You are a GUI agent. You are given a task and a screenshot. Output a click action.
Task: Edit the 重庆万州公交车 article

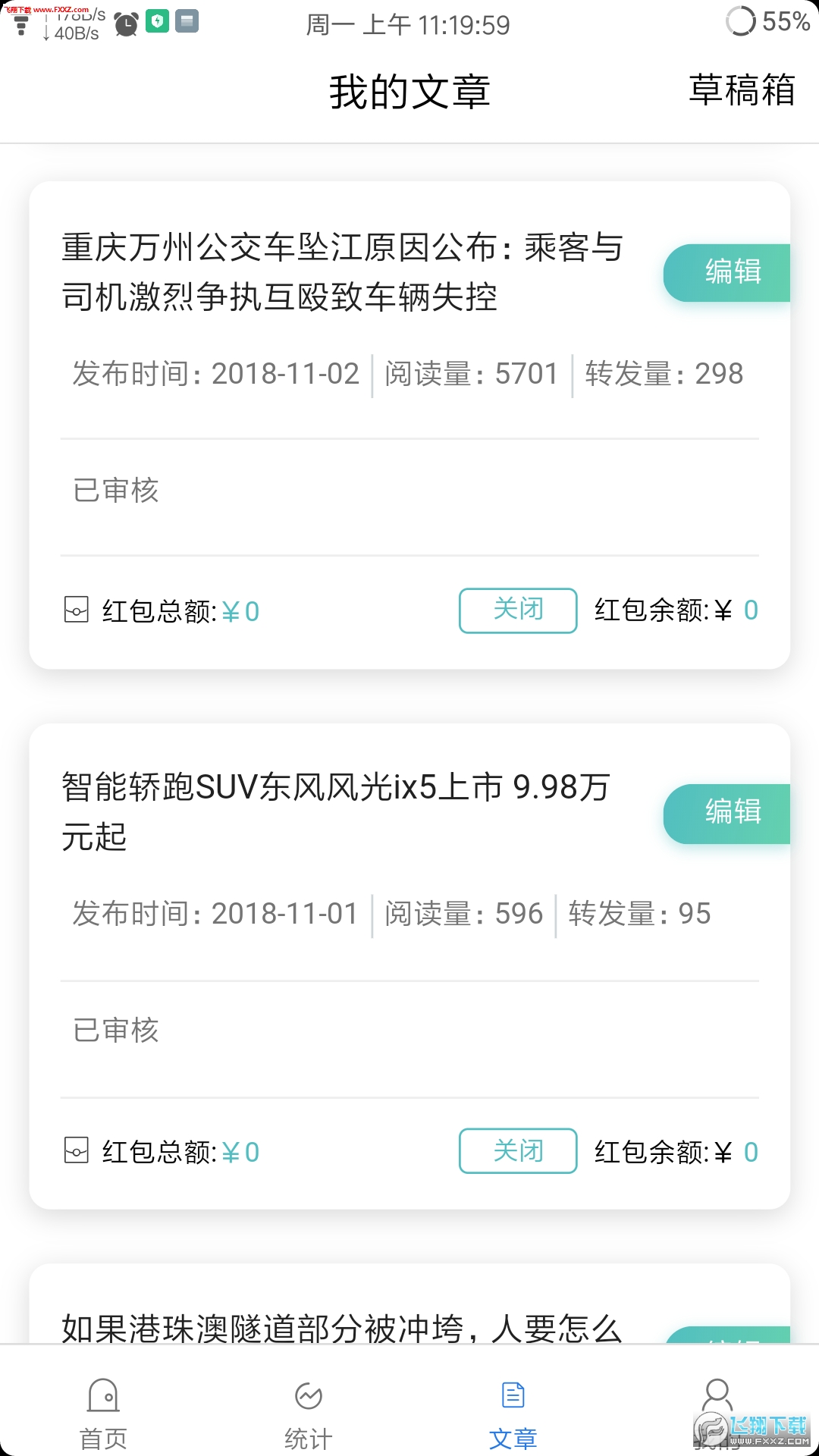click(x=726, y=273)
